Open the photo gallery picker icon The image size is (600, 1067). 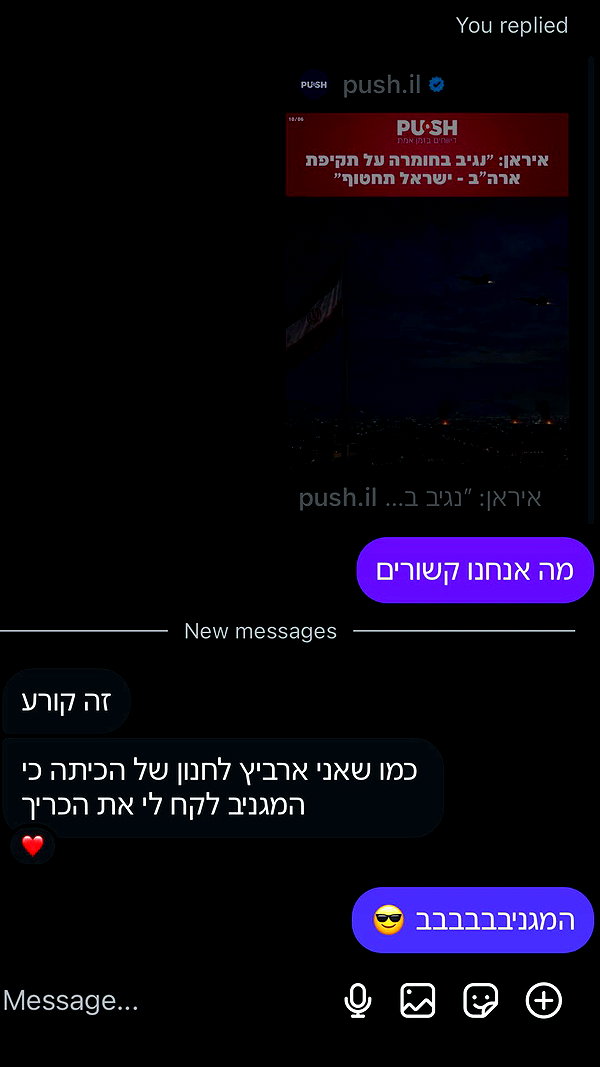pos(417,1000)
